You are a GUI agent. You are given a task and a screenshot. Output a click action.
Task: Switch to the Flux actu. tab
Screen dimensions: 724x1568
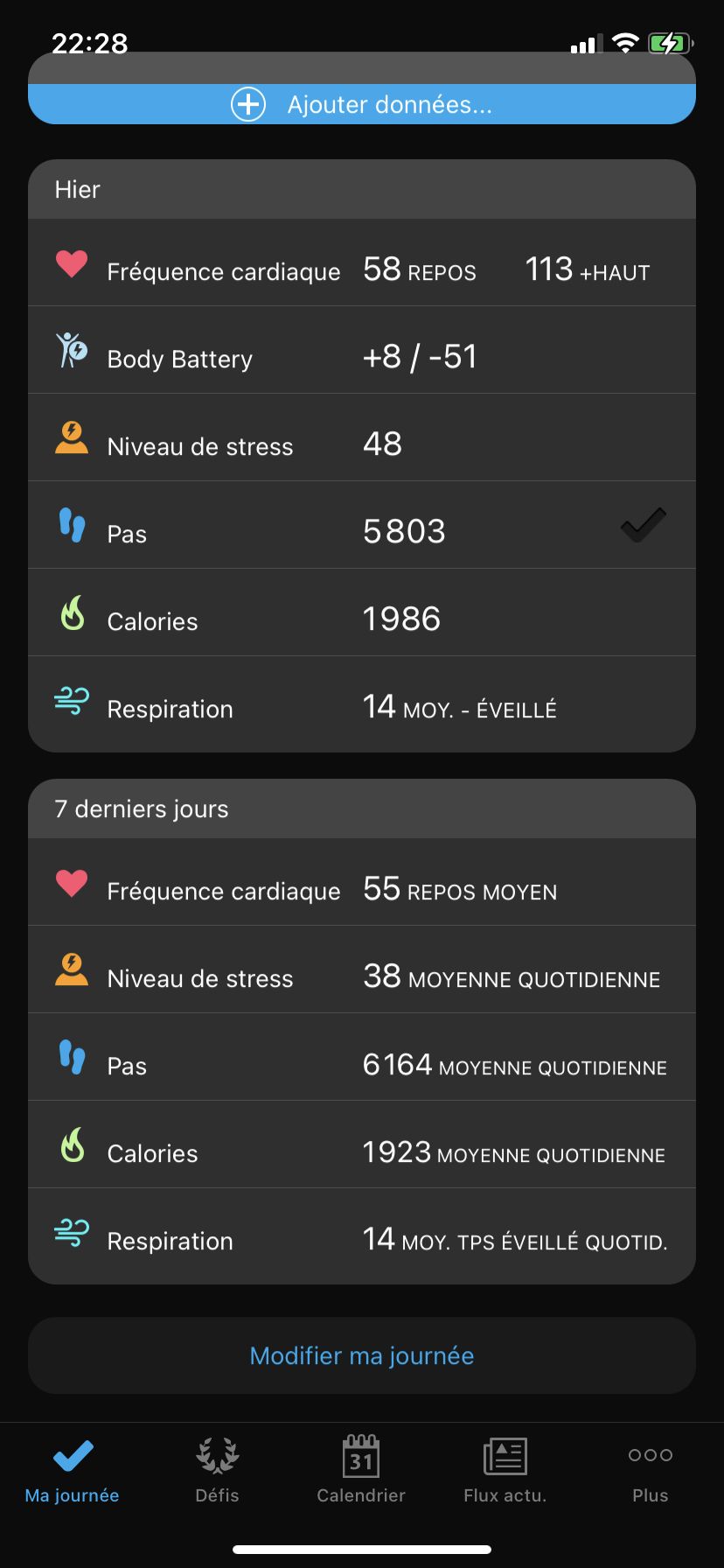pos(505,1470)
